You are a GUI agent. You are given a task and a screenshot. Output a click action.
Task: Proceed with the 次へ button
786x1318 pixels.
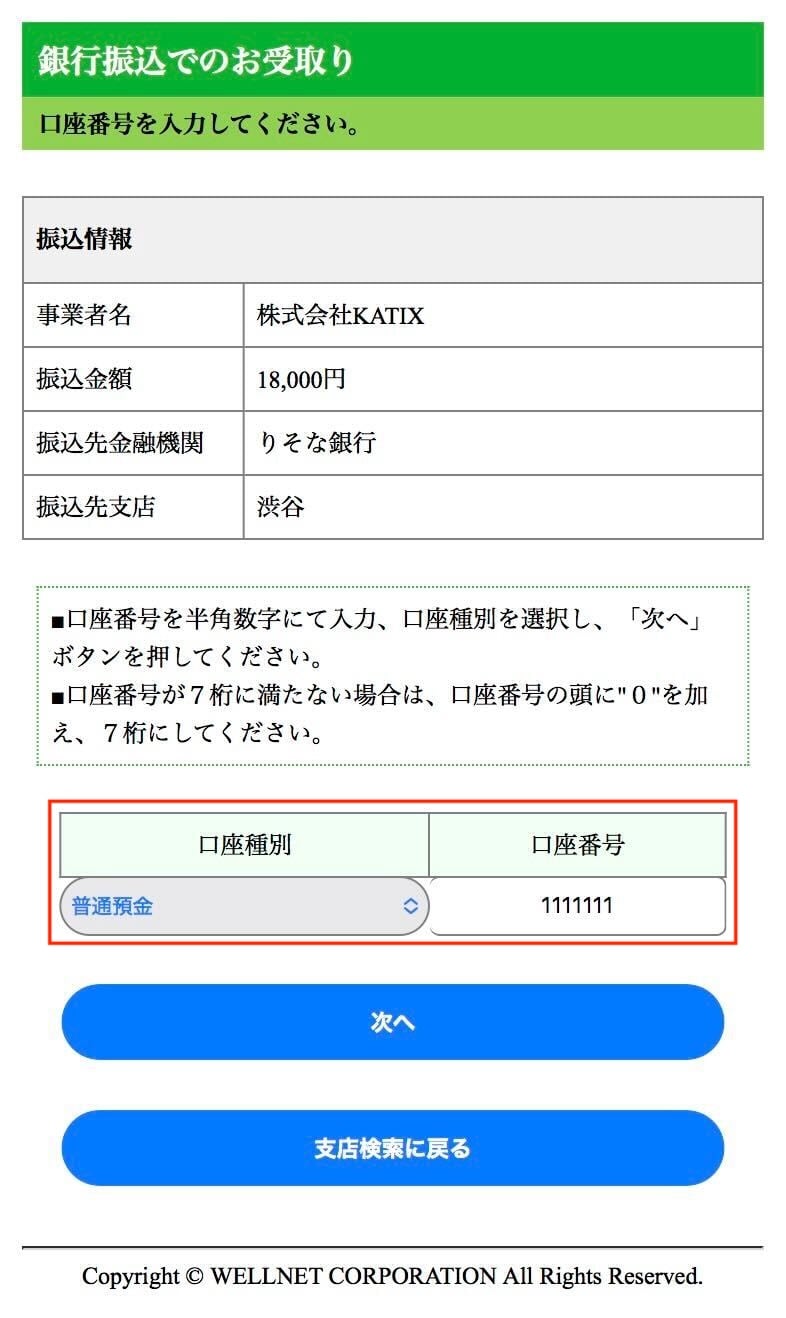[392, 1022]
